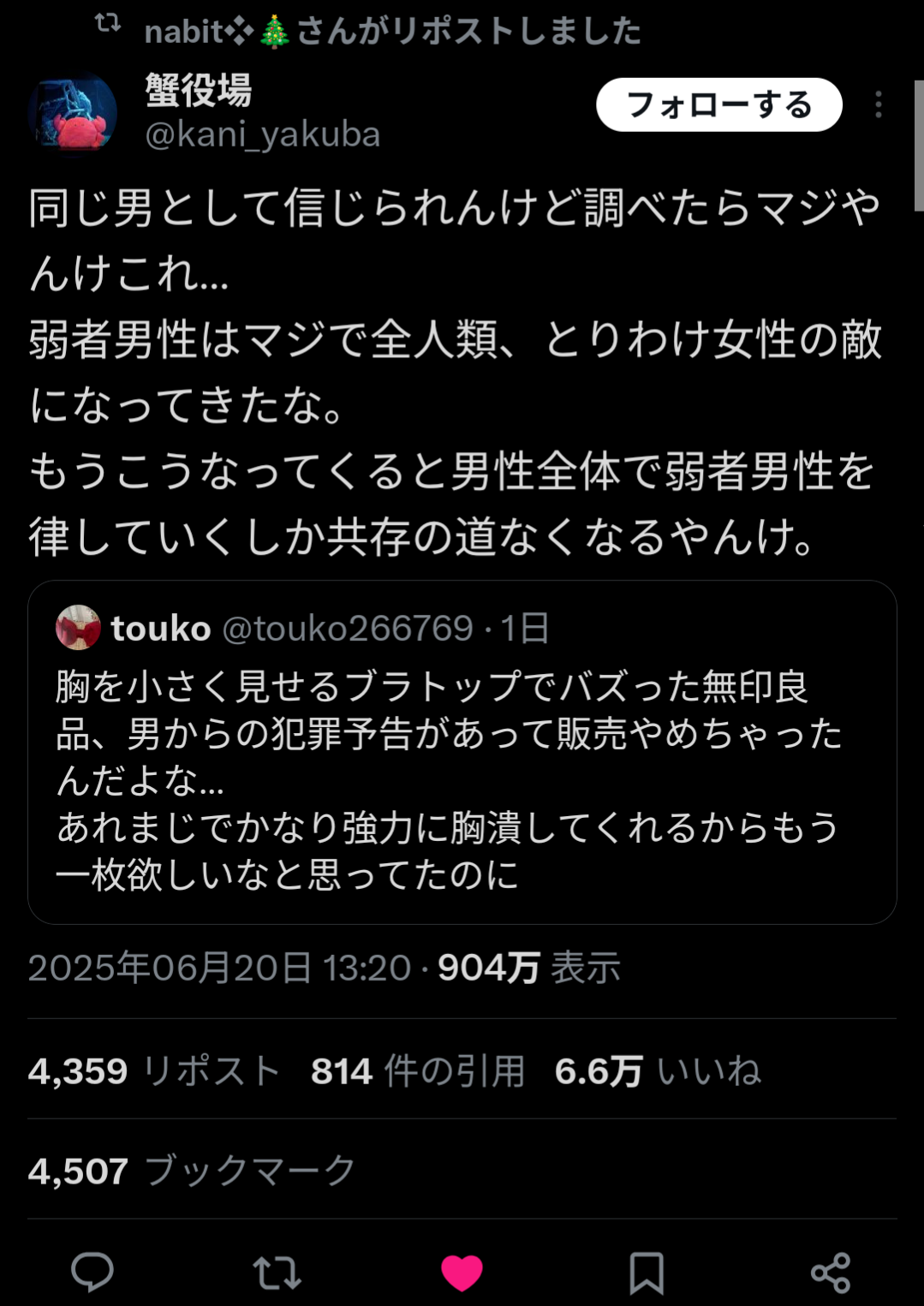Reply to this post
924x1306 pixels.
point(92,1272)
